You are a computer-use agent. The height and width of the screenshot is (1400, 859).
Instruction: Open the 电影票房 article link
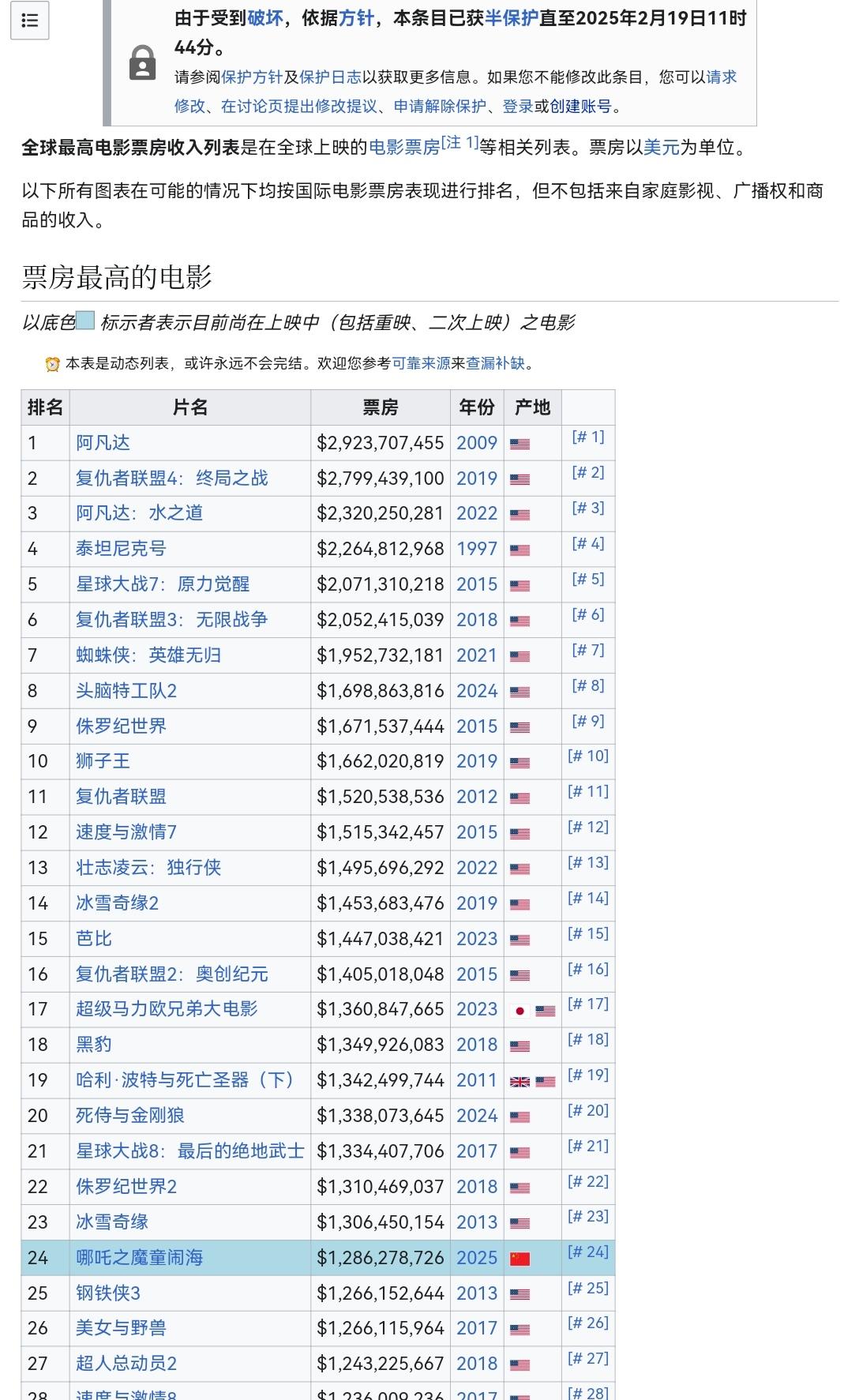pyautogui.click(x=404, y=148)
